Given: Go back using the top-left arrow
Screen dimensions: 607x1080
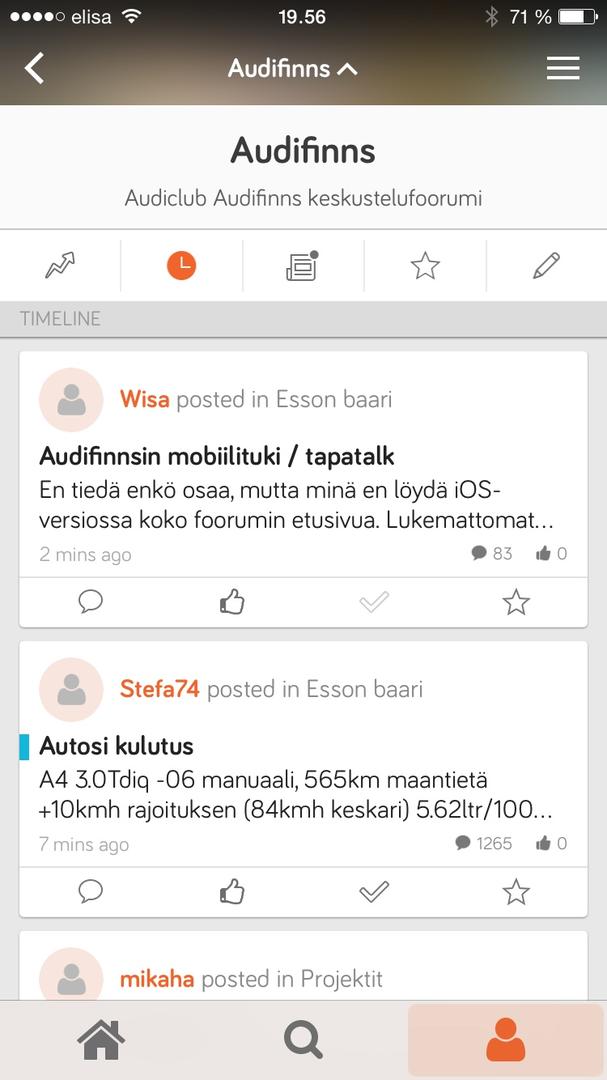Looking at the screenshot, I should (35, 68).
